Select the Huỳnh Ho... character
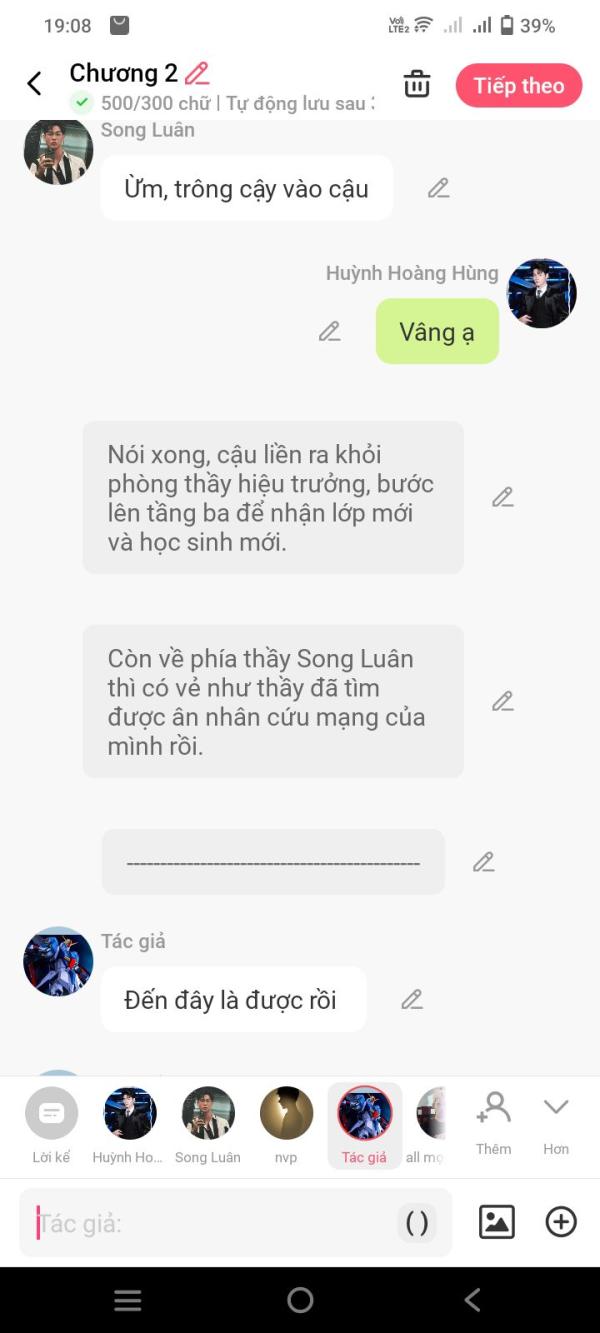The height and width of the screenshot is (1333, 600). click(129, 1126)
